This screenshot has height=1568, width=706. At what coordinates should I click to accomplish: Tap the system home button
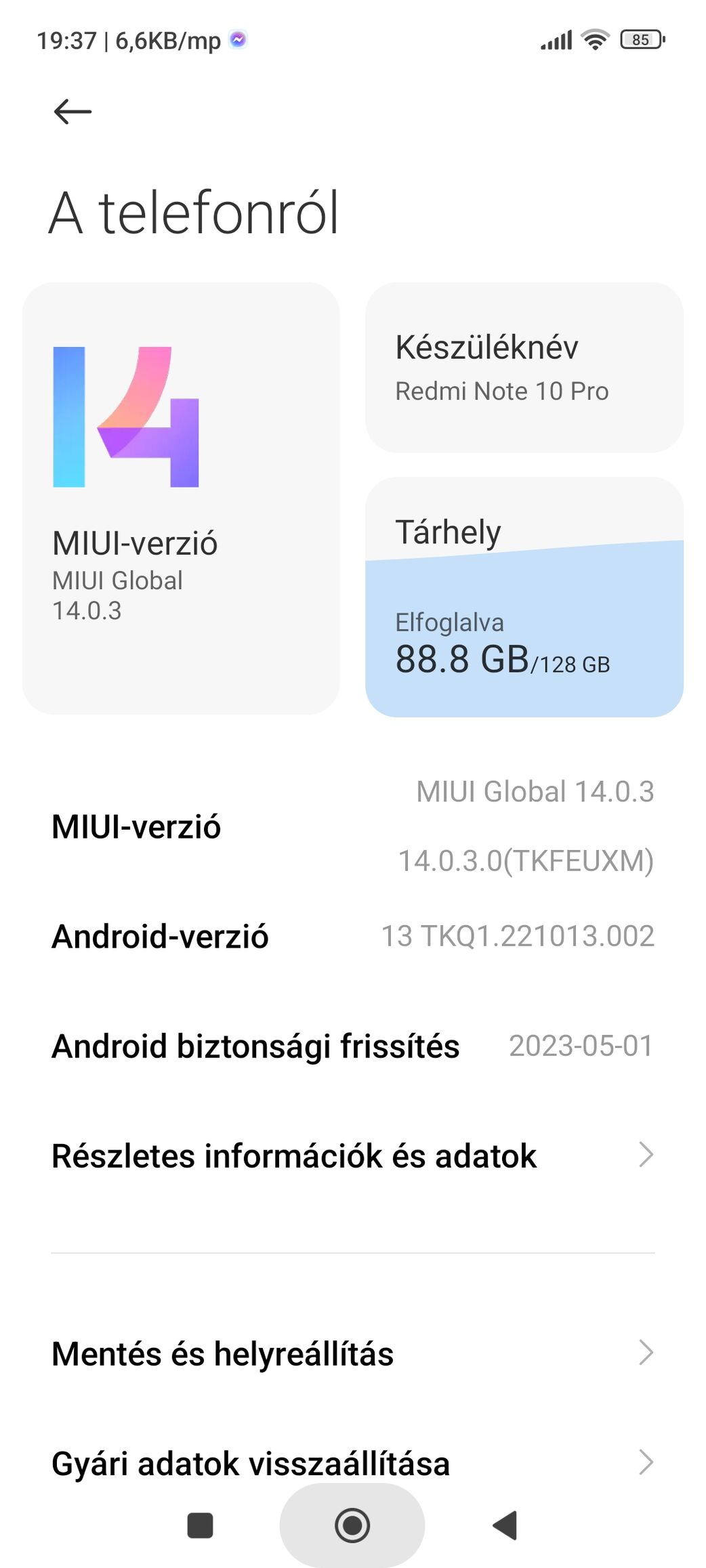click(x=352, y=1525)
